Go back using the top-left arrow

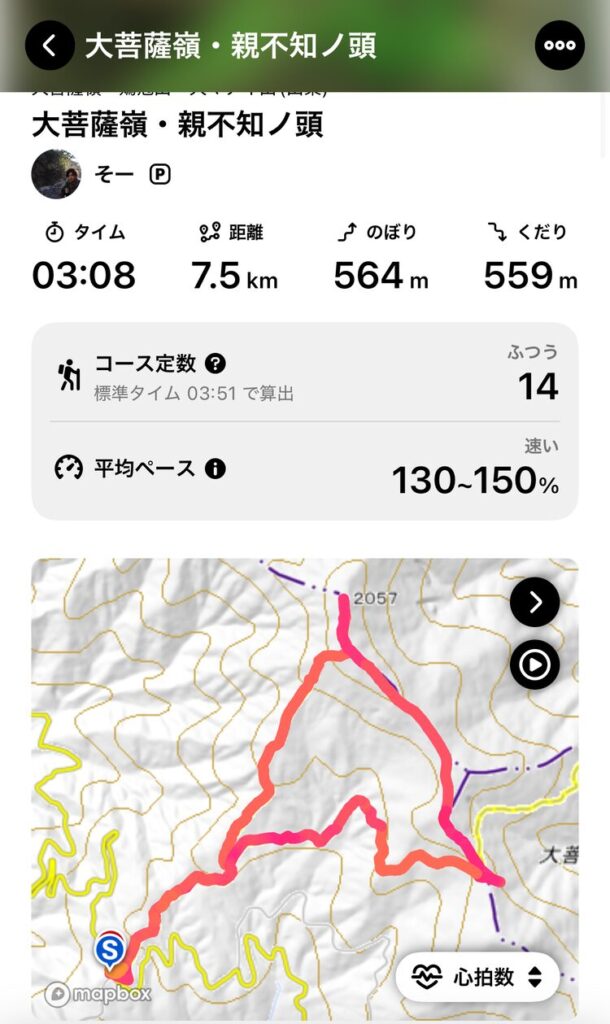49,45
